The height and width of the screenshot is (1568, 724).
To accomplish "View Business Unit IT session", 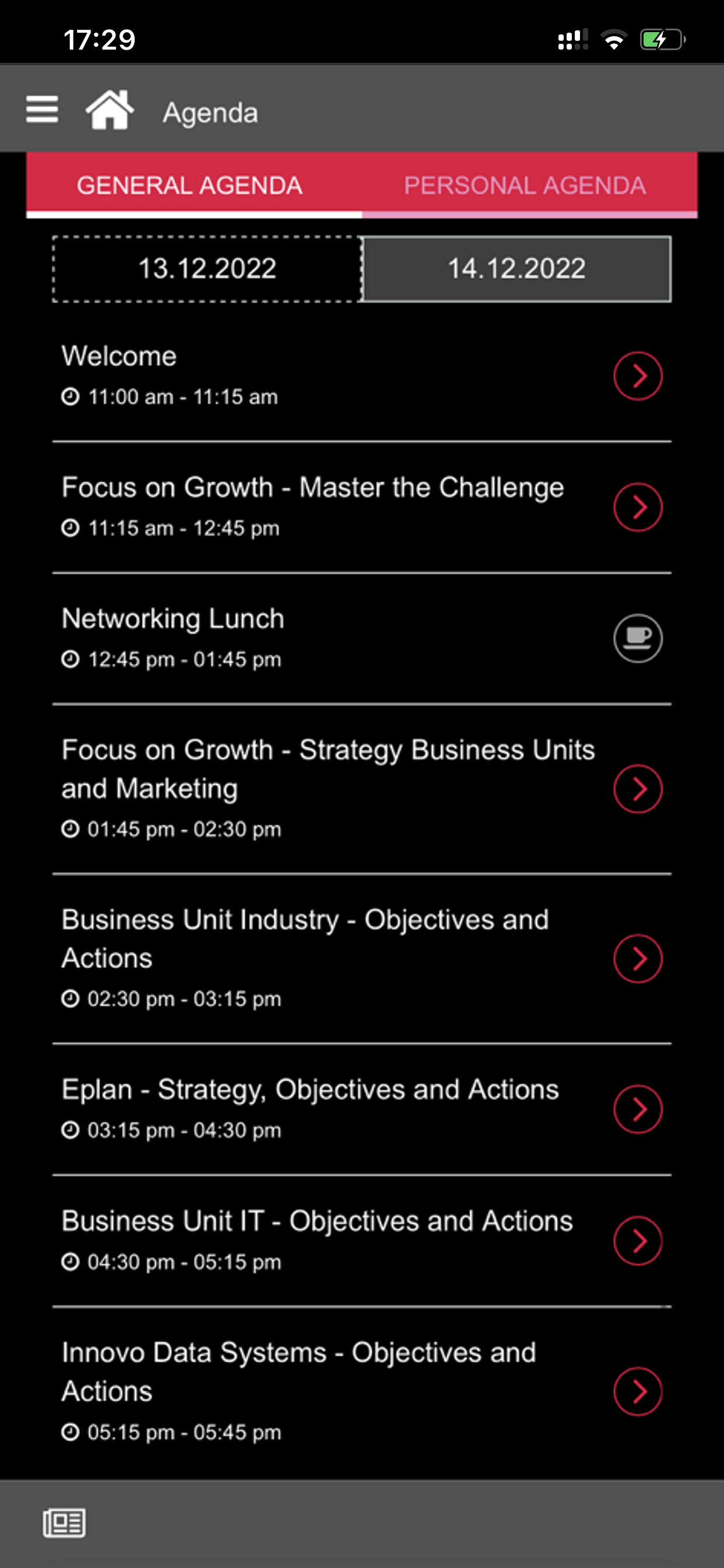I will (x=638, y=1241).
